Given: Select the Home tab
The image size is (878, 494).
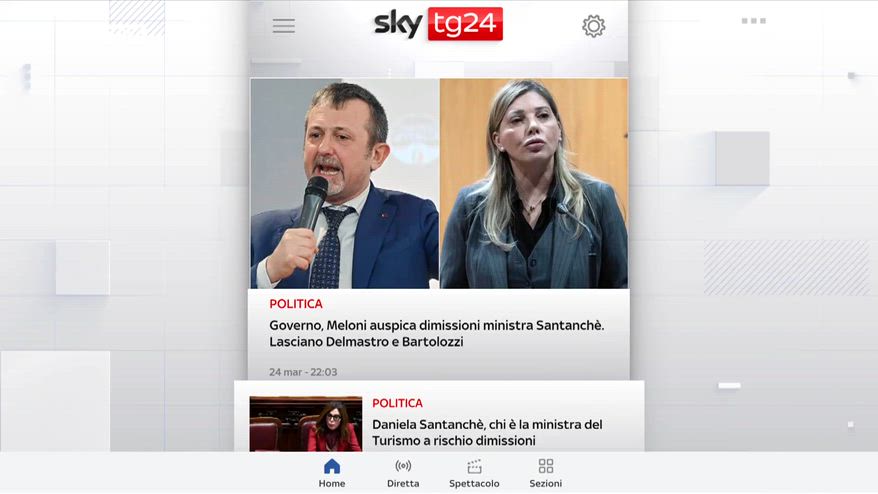Looking at the screenshot, I should pos(332,473).
